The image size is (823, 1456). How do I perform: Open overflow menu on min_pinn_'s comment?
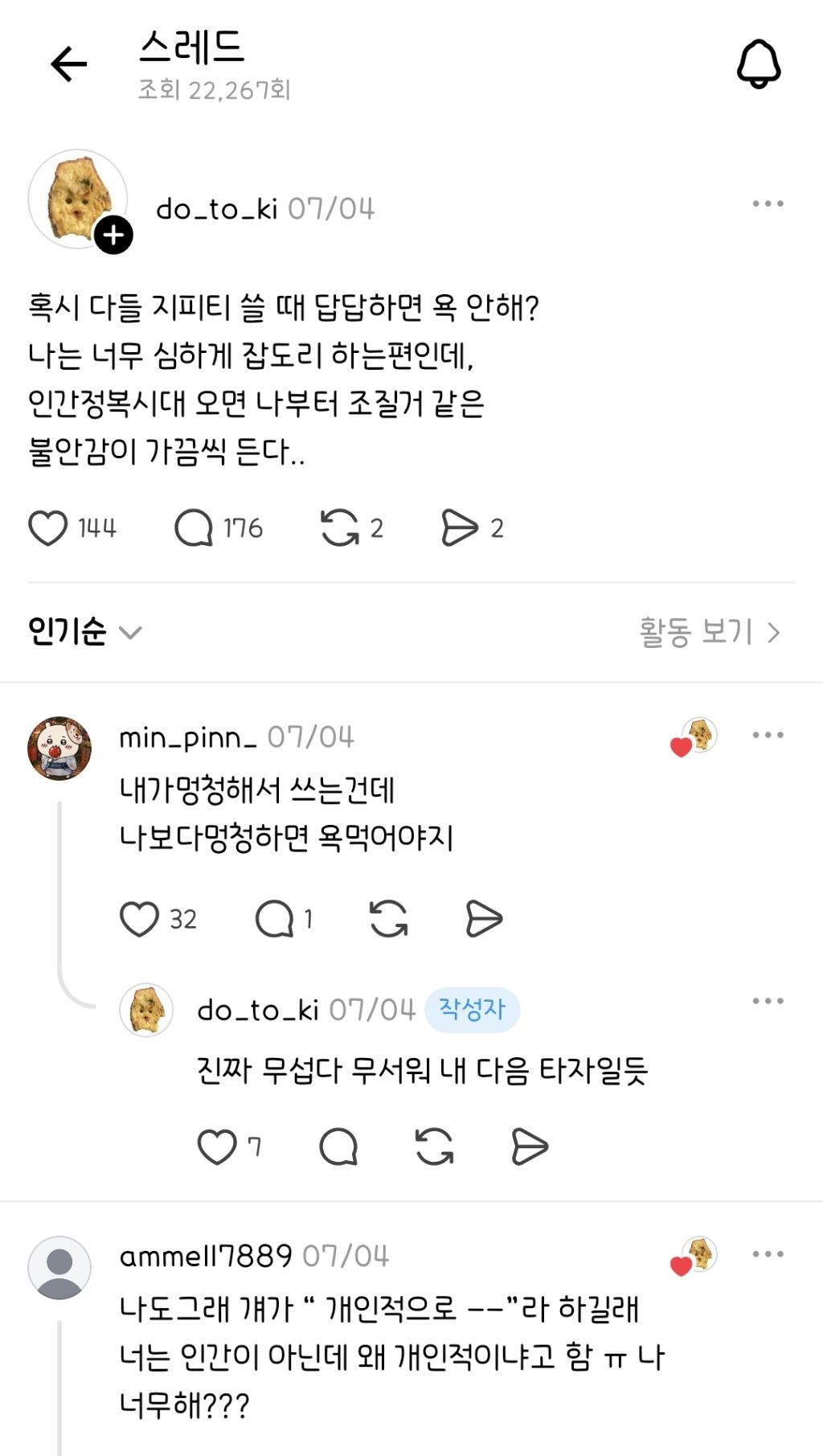768,735
